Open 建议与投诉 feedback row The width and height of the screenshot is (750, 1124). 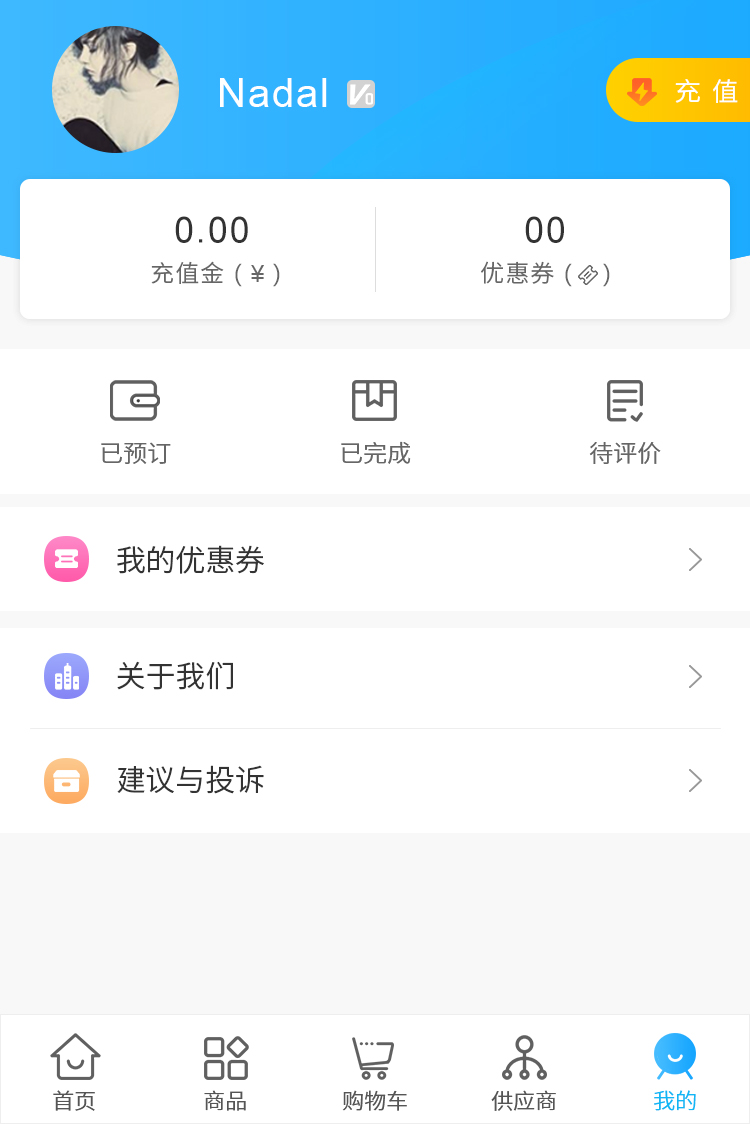click(375, 781)
